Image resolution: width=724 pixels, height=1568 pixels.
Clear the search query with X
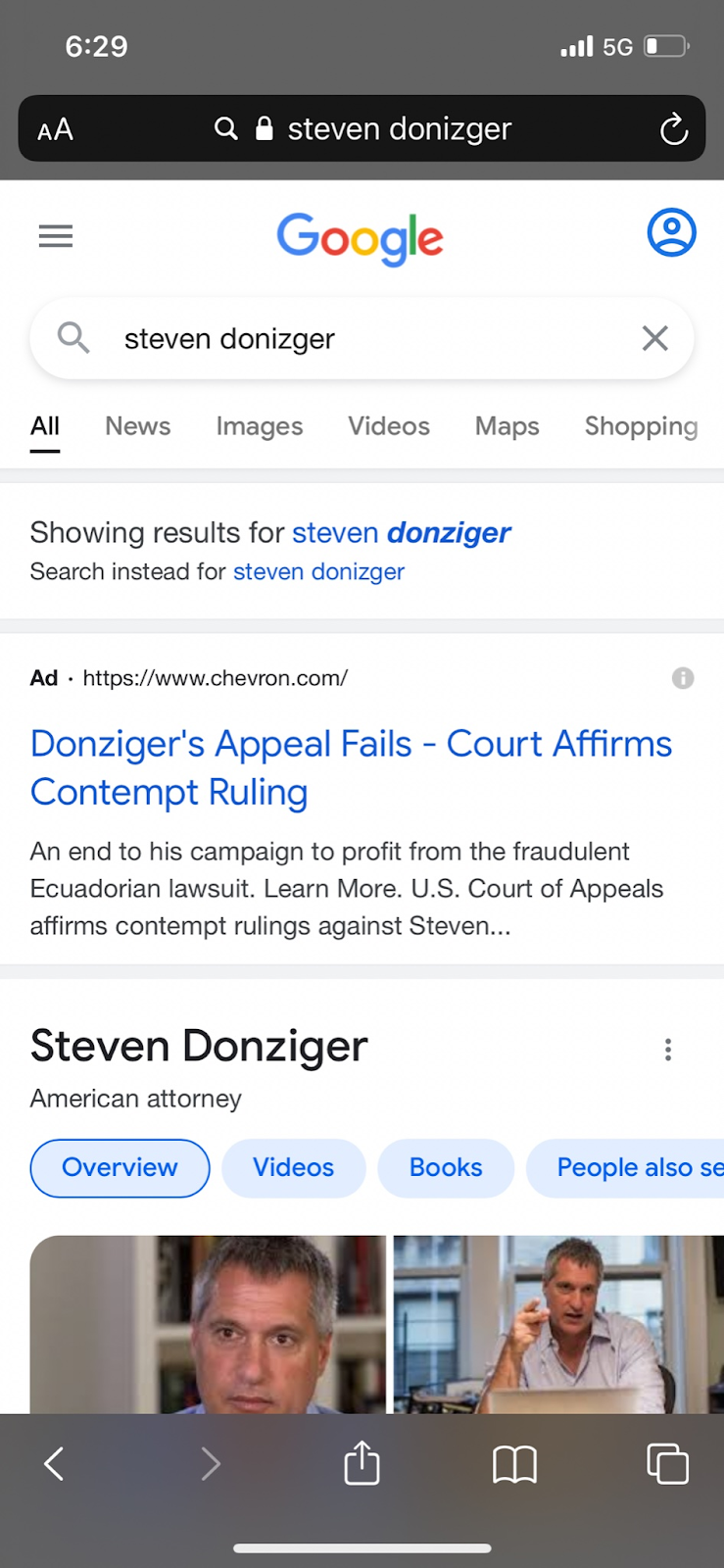click(654, 338)
